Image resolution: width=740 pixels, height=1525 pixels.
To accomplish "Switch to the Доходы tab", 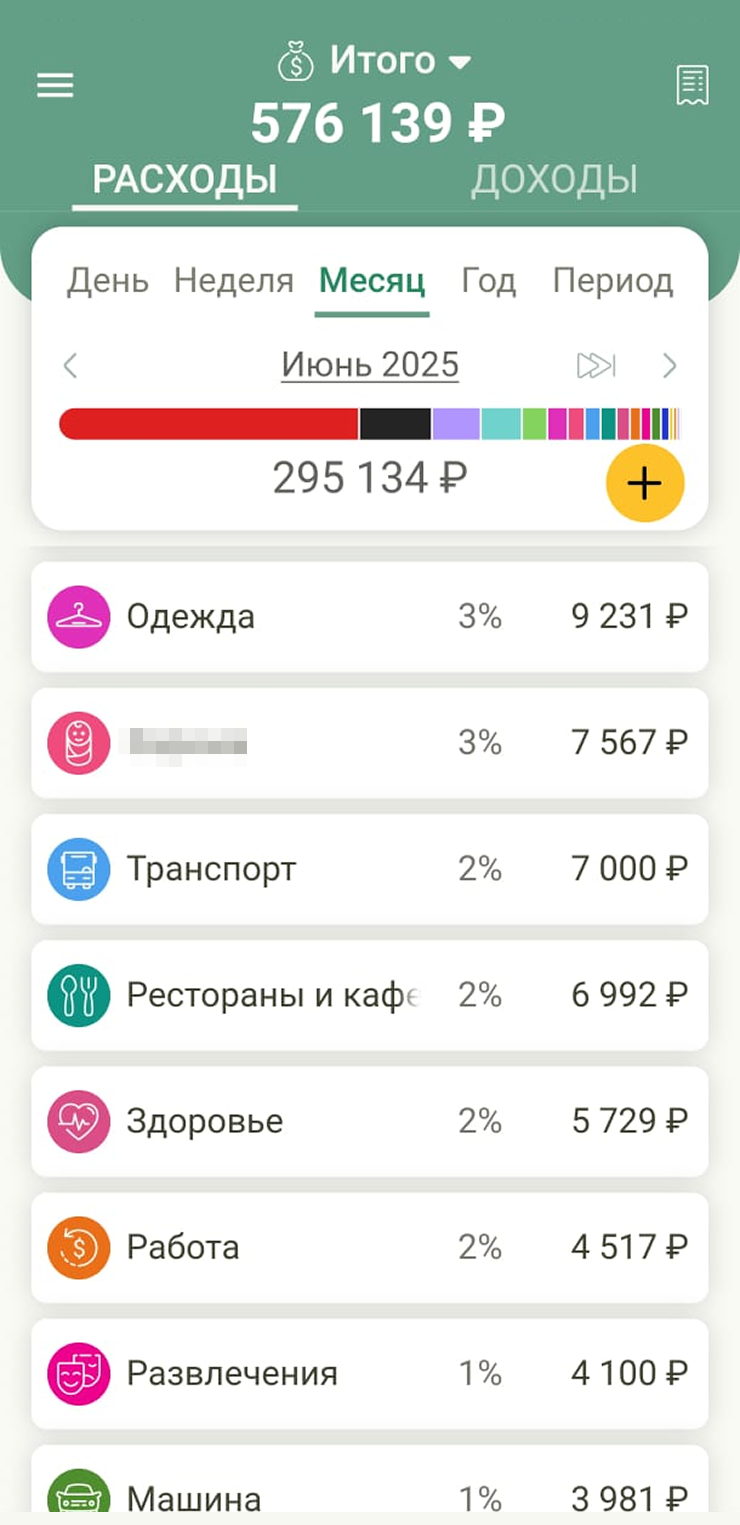I will (x=554, y=179).
